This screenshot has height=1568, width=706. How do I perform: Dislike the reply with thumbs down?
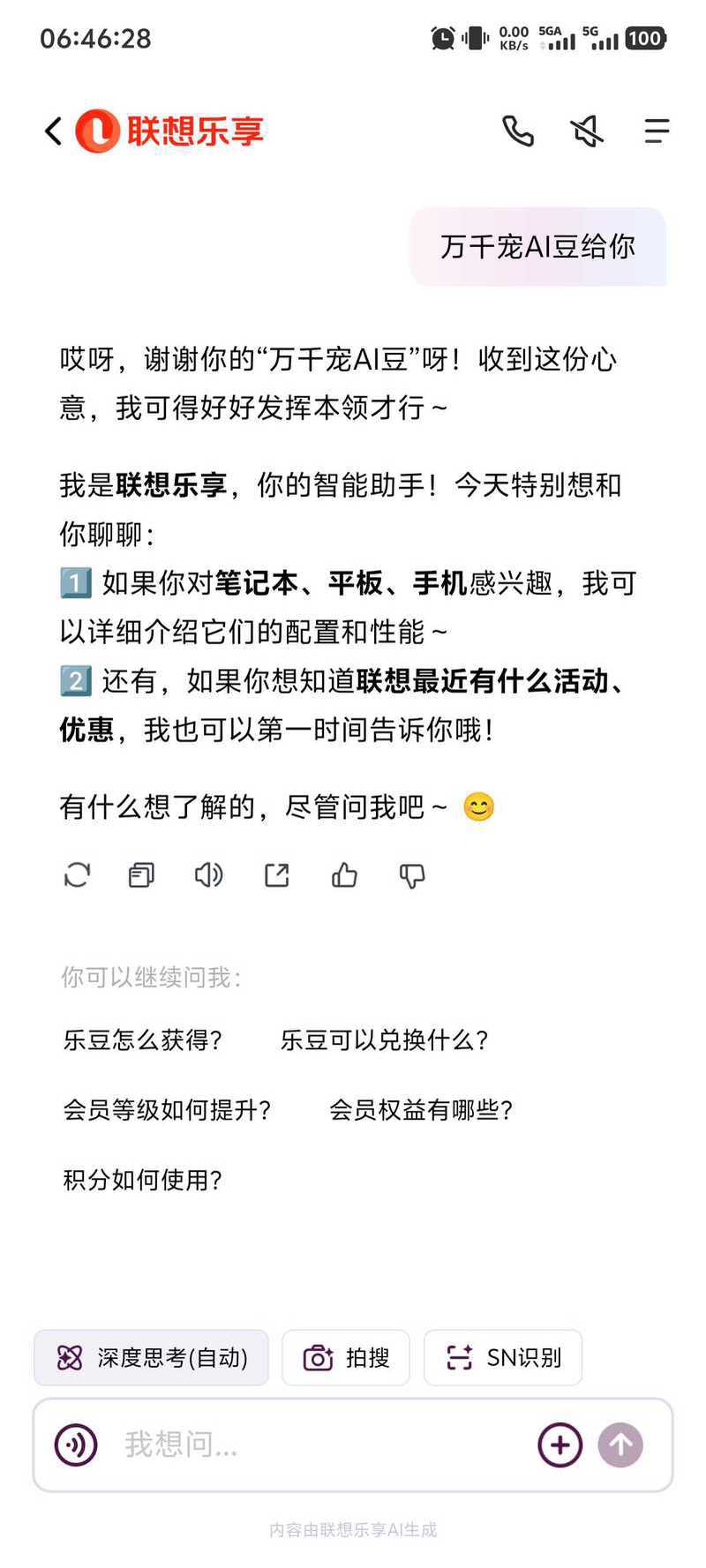412,875
